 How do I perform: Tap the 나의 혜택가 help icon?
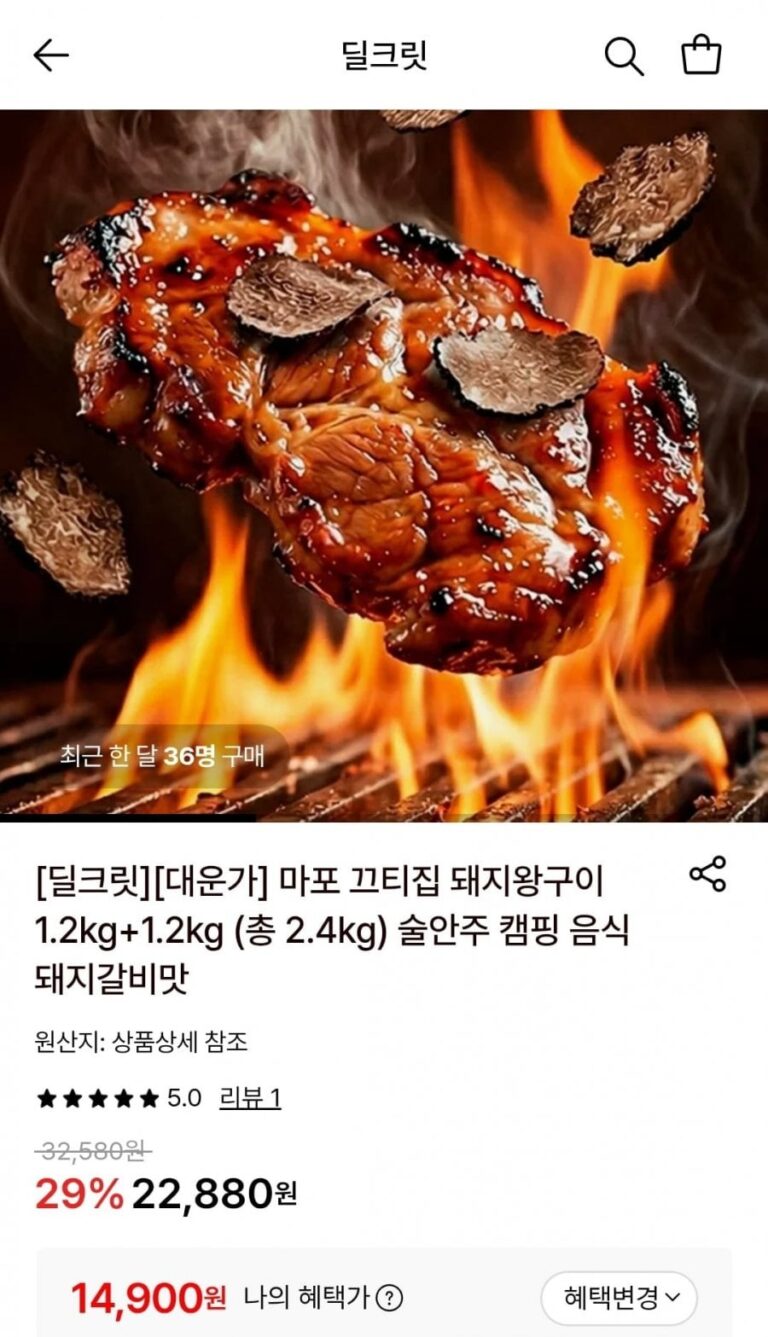pyautogui.click(x=389, y=1299)
